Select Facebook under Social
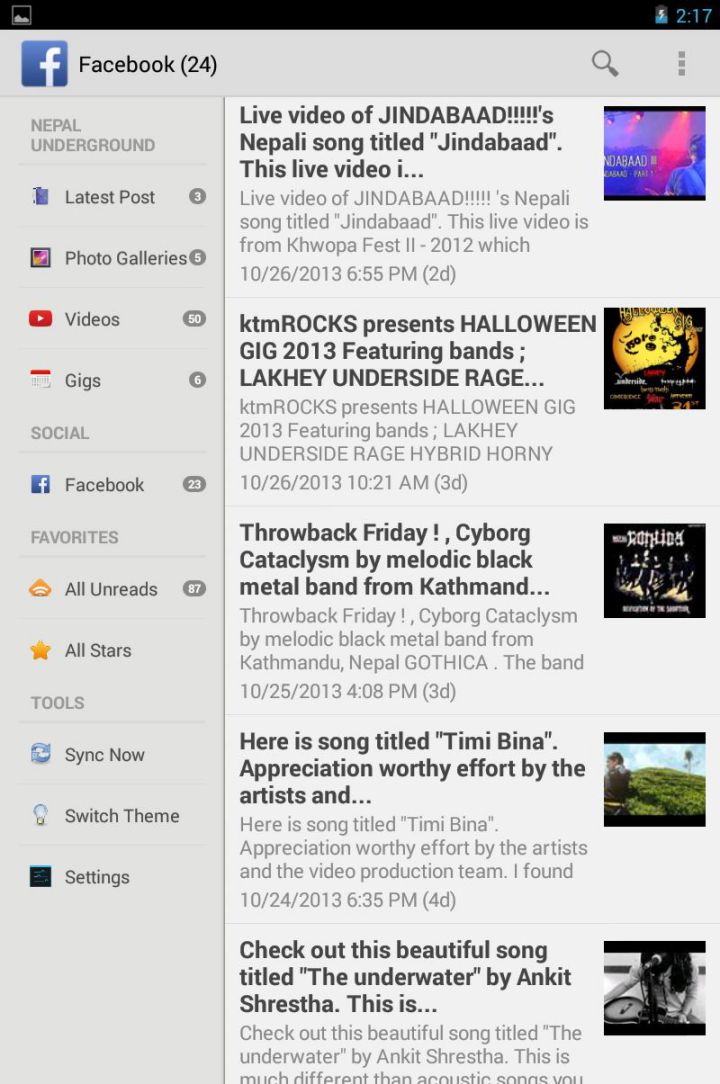The width and height of the screenshot is (720, 1084). (x=104, y=485)
